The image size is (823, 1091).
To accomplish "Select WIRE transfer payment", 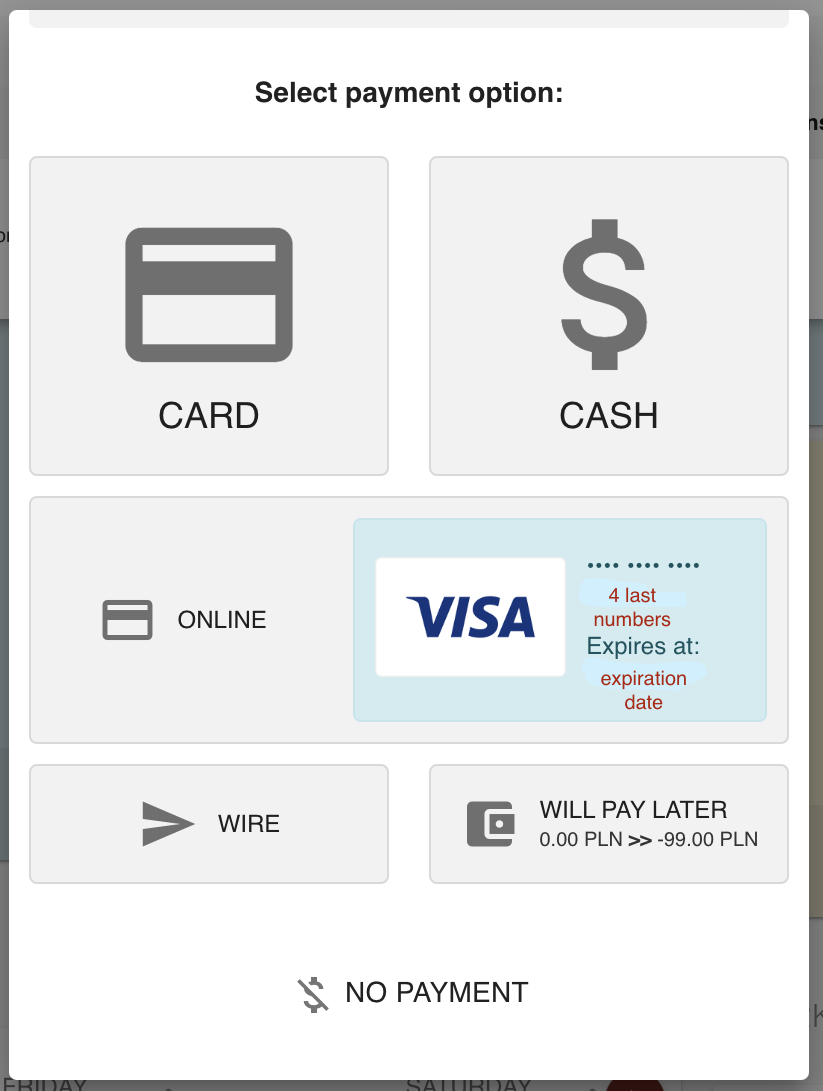I will [209, 824].
